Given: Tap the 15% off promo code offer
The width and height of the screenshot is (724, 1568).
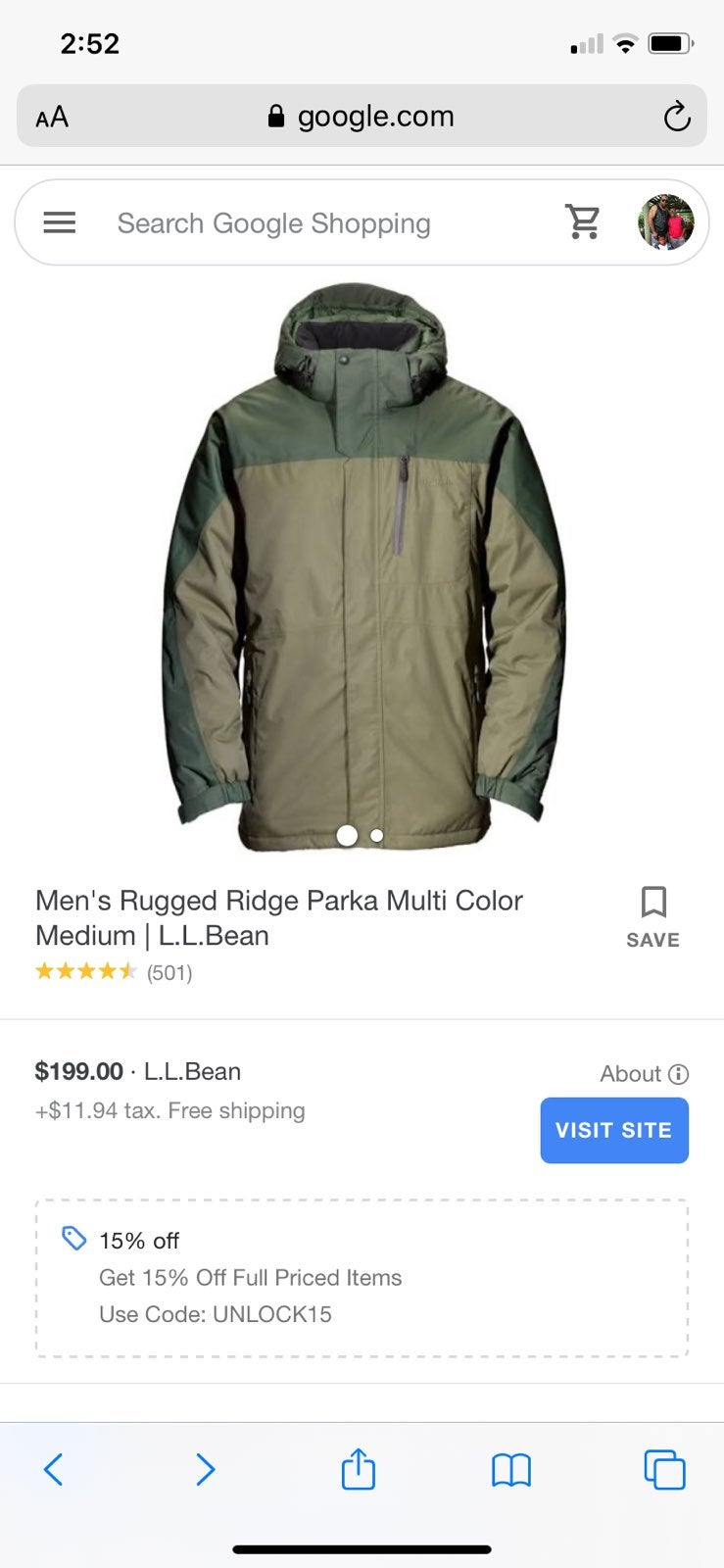Looking at the screenshot, I should pyautogui.click(x=362, y=1278).
